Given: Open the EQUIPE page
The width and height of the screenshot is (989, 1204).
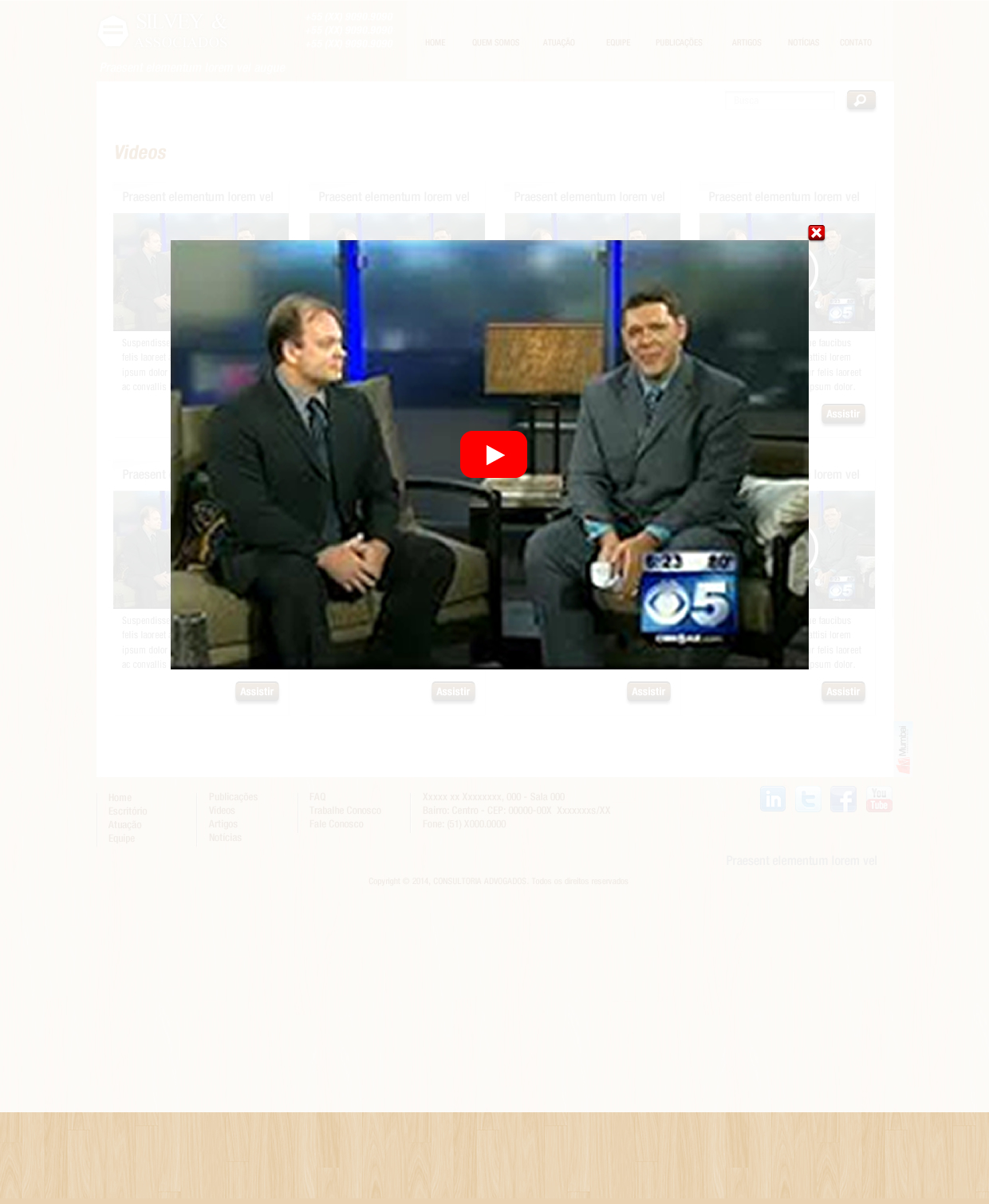Looking at the screenshot, I should tap(618, 43).
